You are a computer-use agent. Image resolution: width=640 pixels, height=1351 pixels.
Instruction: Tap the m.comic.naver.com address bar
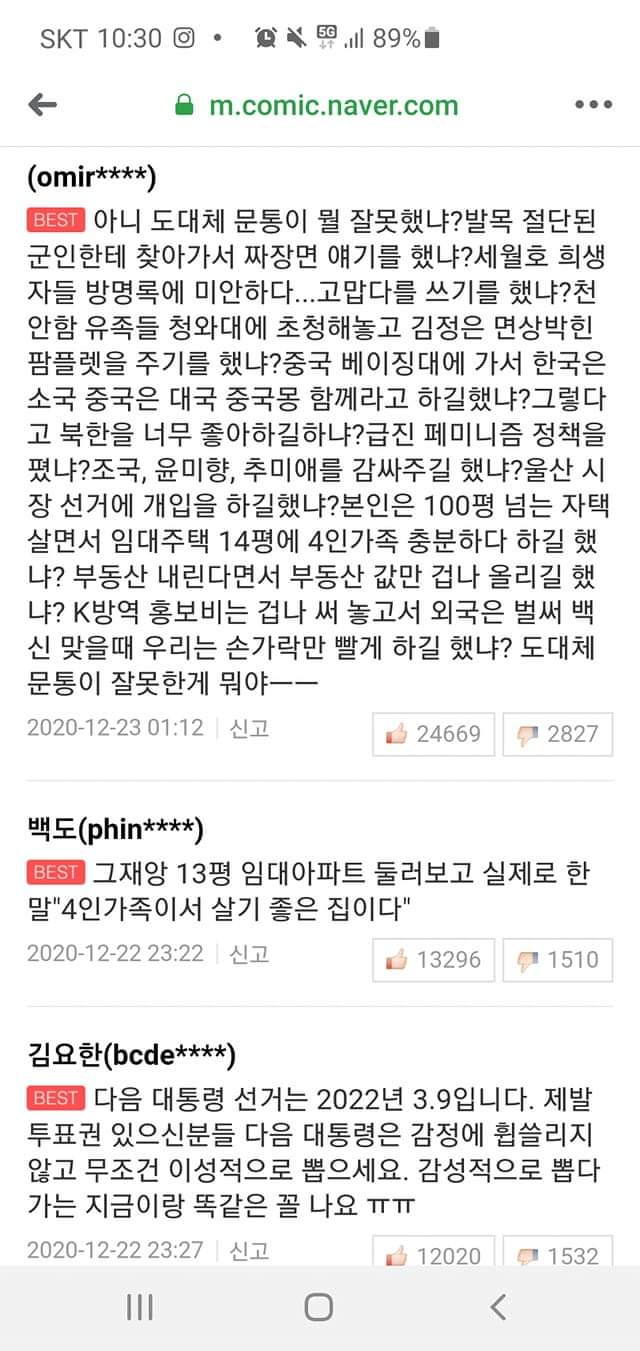318,105
